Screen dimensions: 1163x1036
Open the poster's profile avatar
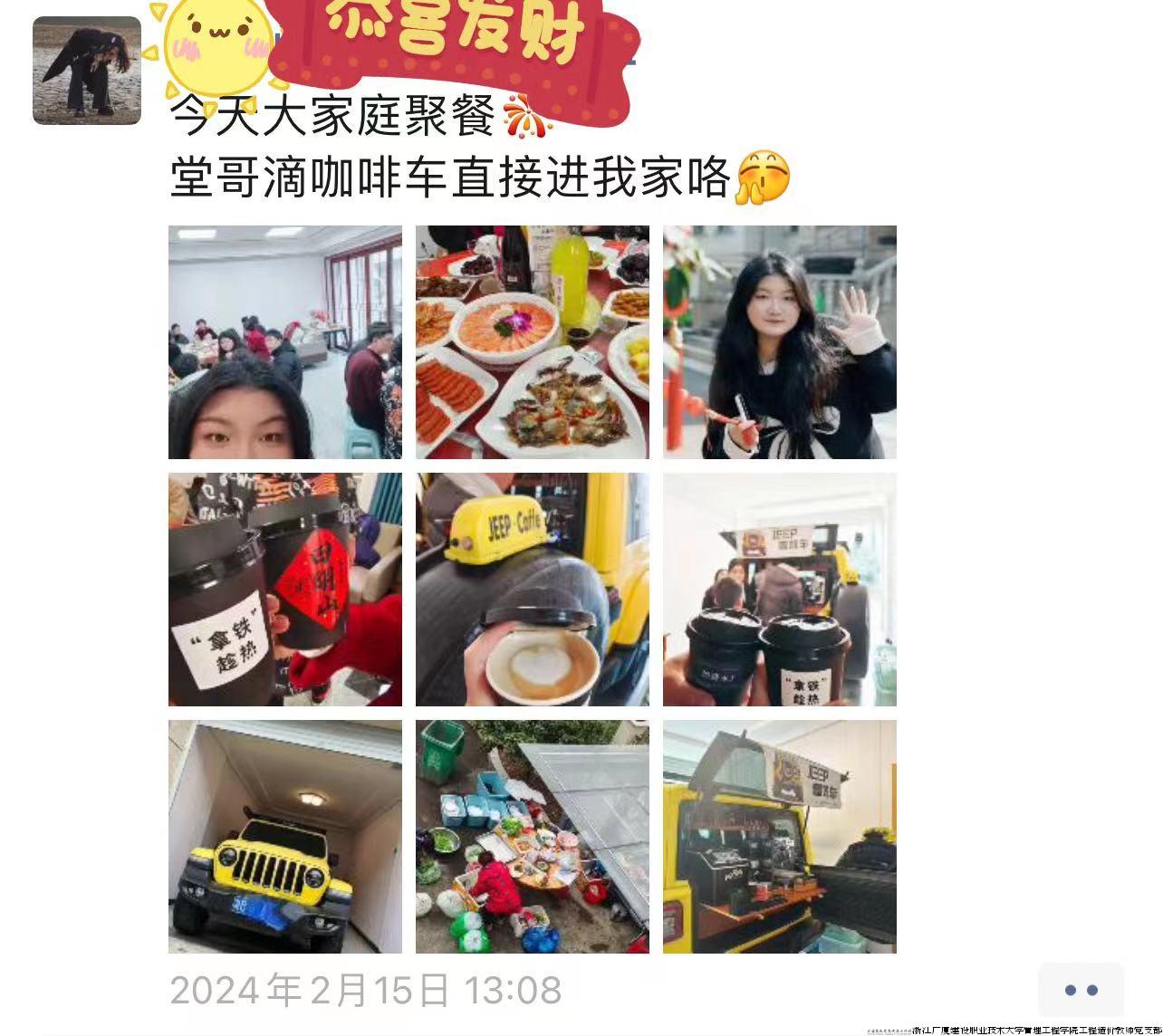pos(87,71)
